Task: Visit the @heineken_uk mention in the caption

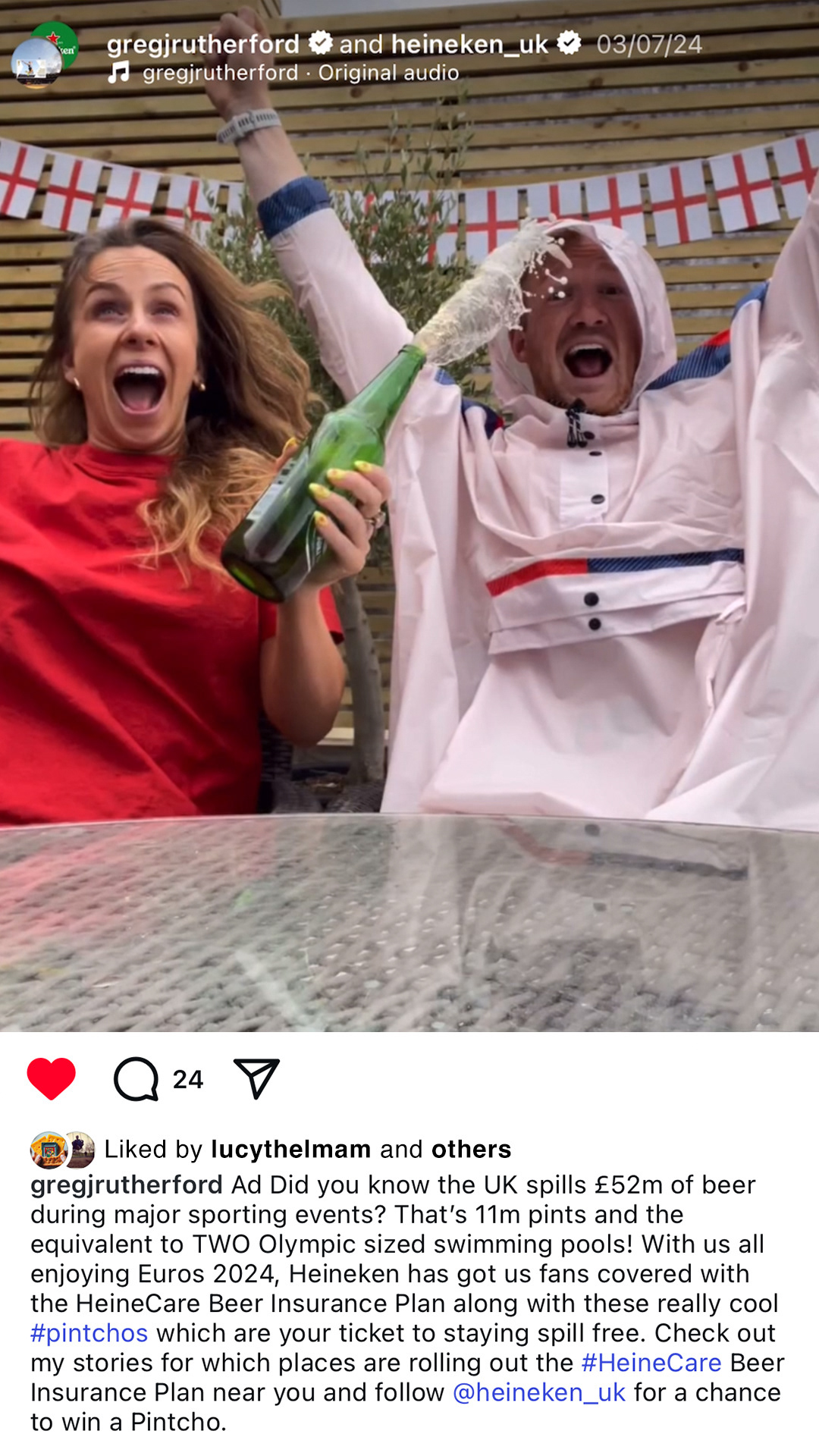Action: (539, 1392)
